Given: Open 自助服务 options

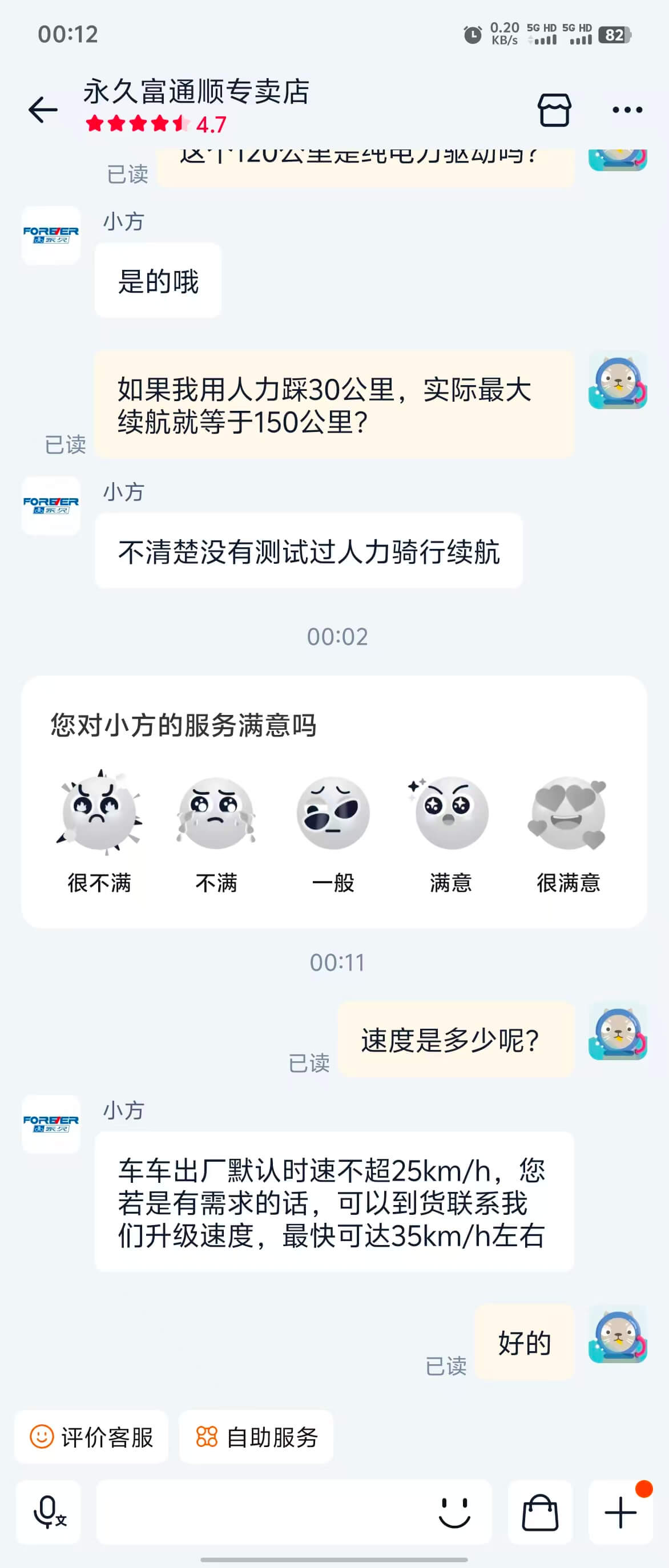Looking at the screenshot, I should click(256, 1437).
